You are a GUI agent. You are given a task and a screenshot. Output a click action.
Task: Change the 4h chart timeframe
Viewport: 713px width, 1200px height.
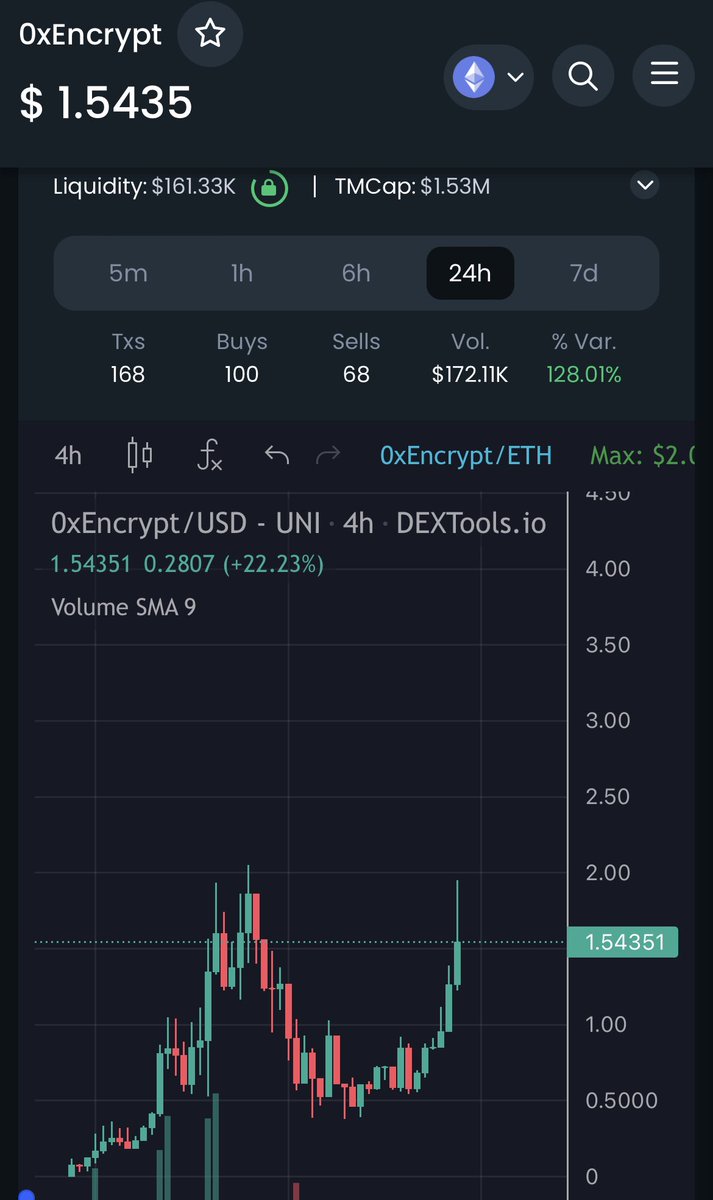pos(68,456)
